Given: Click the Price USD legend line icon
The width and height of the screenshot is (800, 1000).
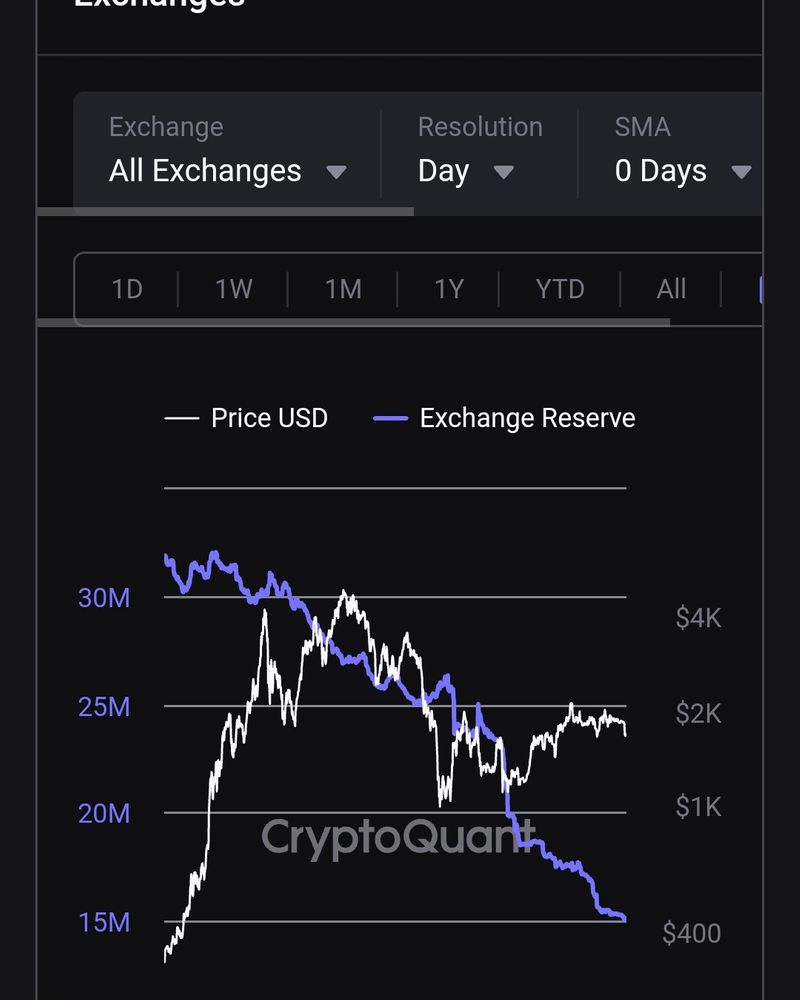Looking at the screenshot, I should point(180,418).
